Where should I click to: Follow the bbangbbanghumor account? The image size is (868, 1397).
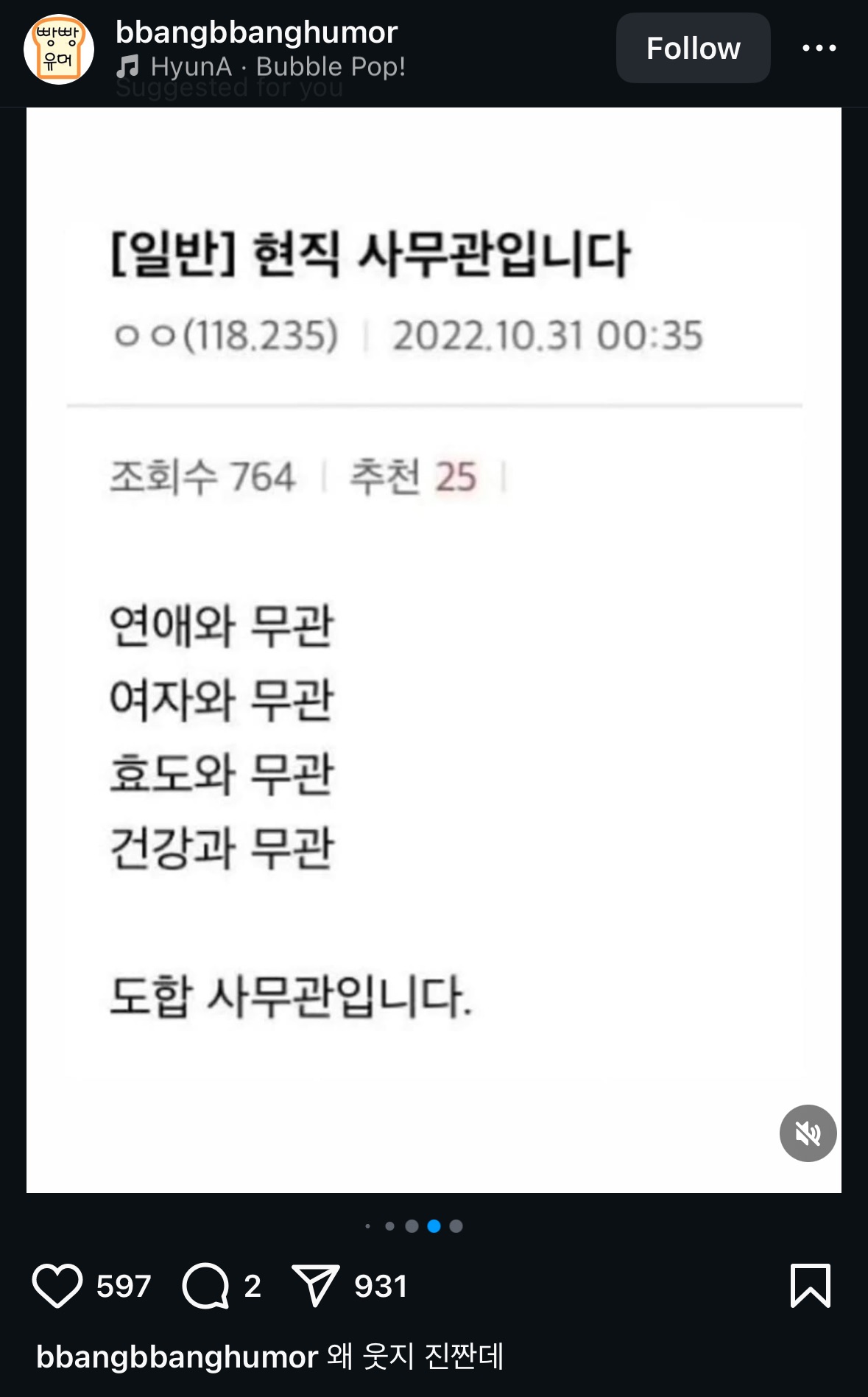[x=693, y=49]
